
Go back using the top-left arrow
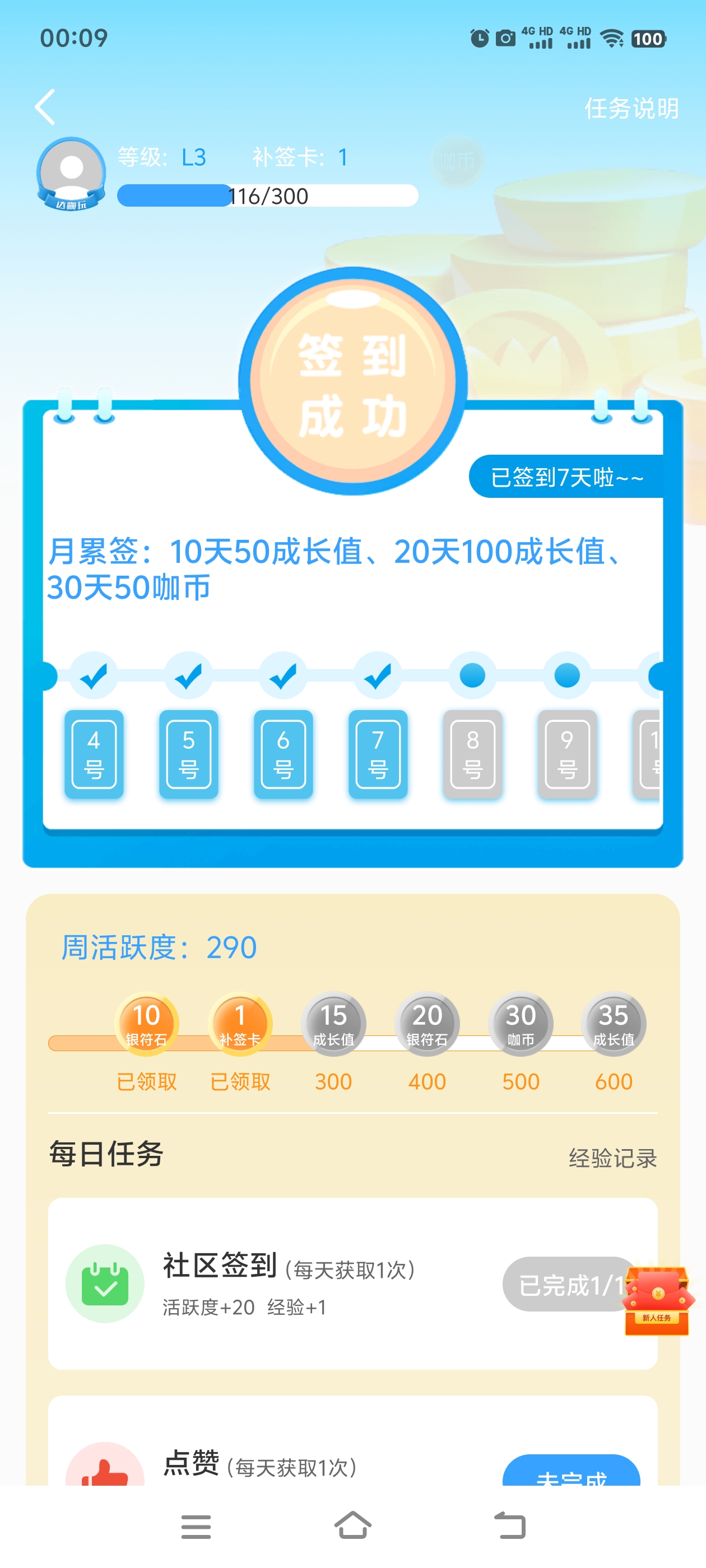pyautogui.click(x=45, y=107)
